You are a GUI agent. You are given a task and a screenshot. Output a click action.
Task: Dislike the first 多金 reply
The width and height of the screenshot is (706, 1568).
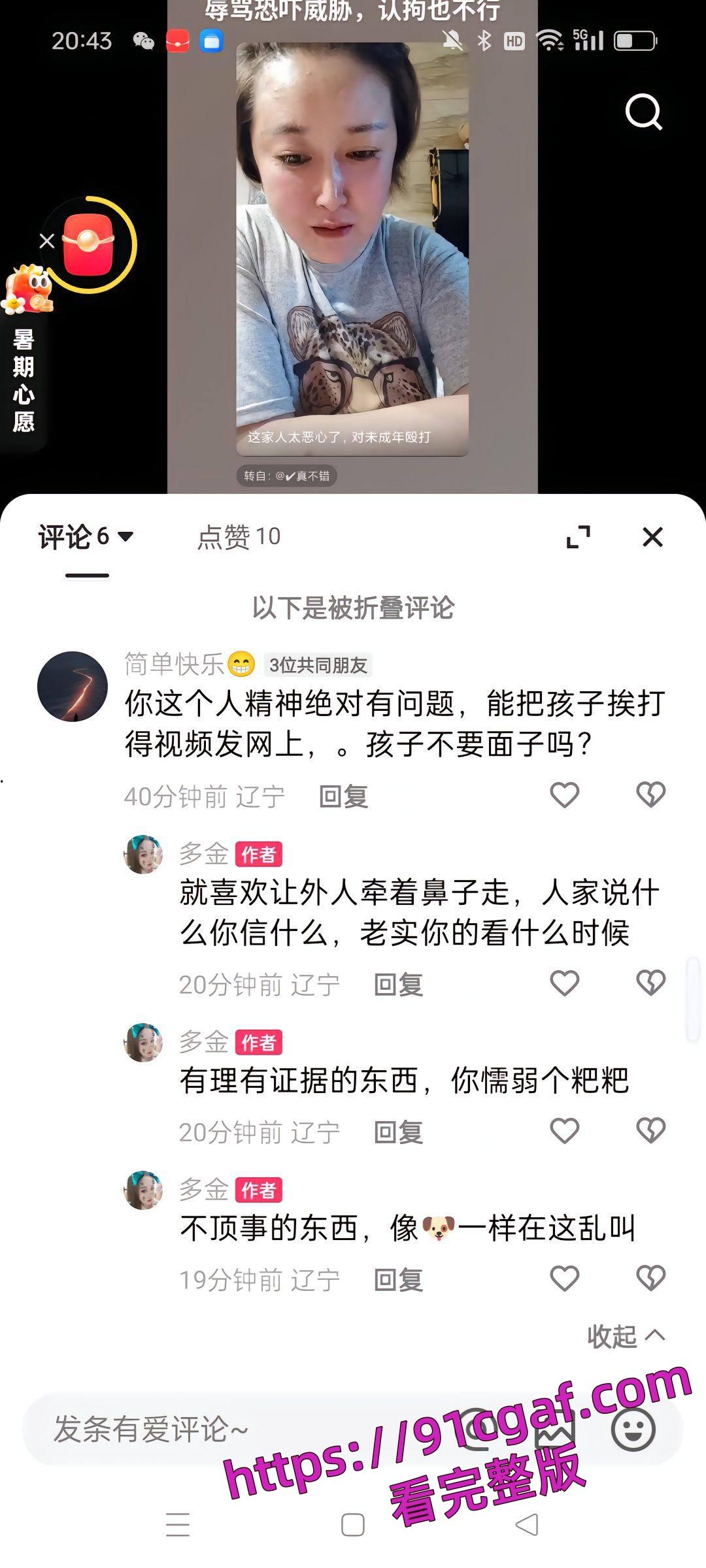coord(650,981)
